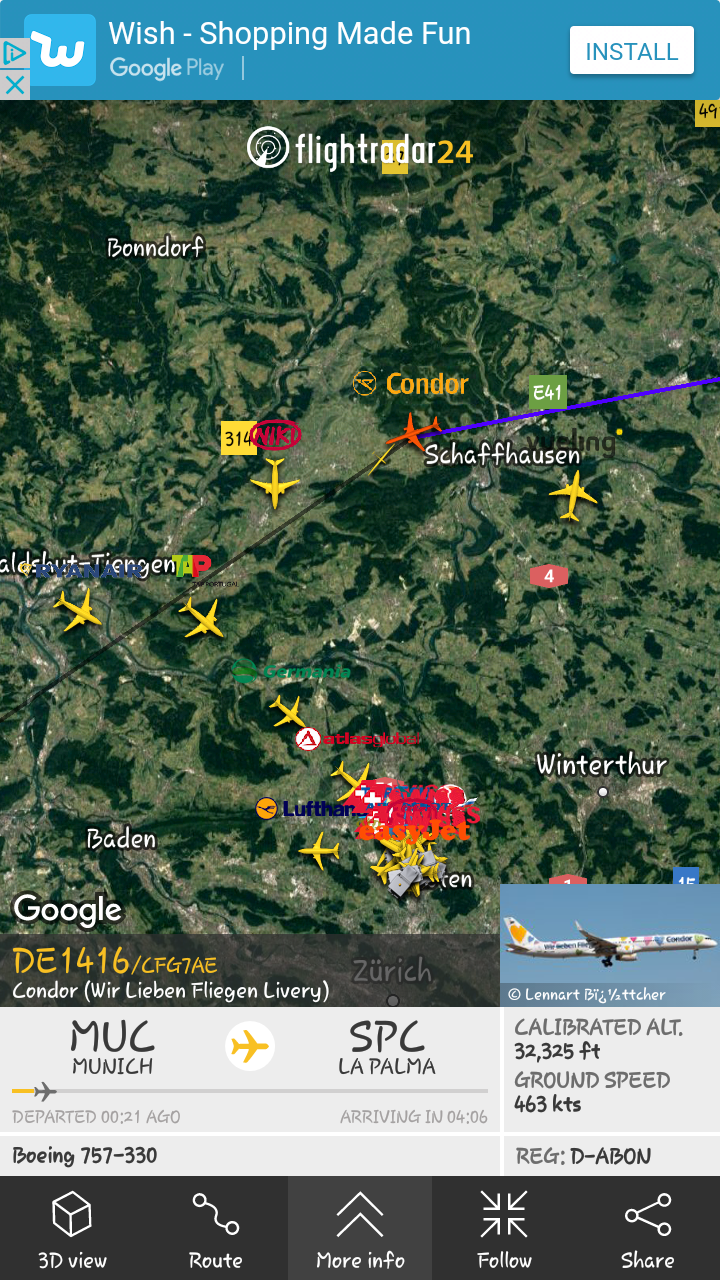Screen dimensions: 720x1280
Task: Select the orange Condor plane on the map
Action: tap(411, 433)
